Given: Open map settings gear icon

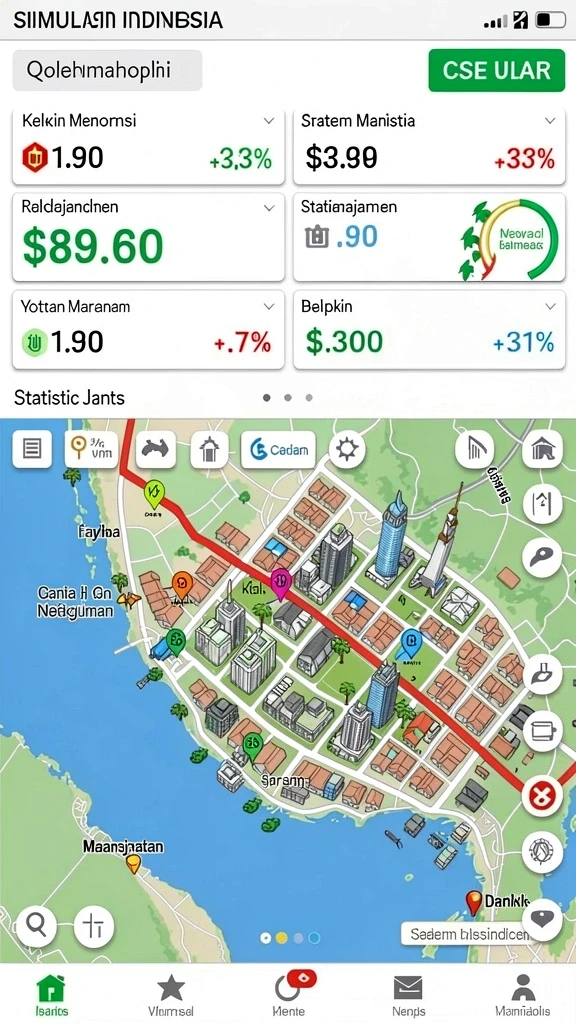Looking at the screenshot, I should coord(346,449).
